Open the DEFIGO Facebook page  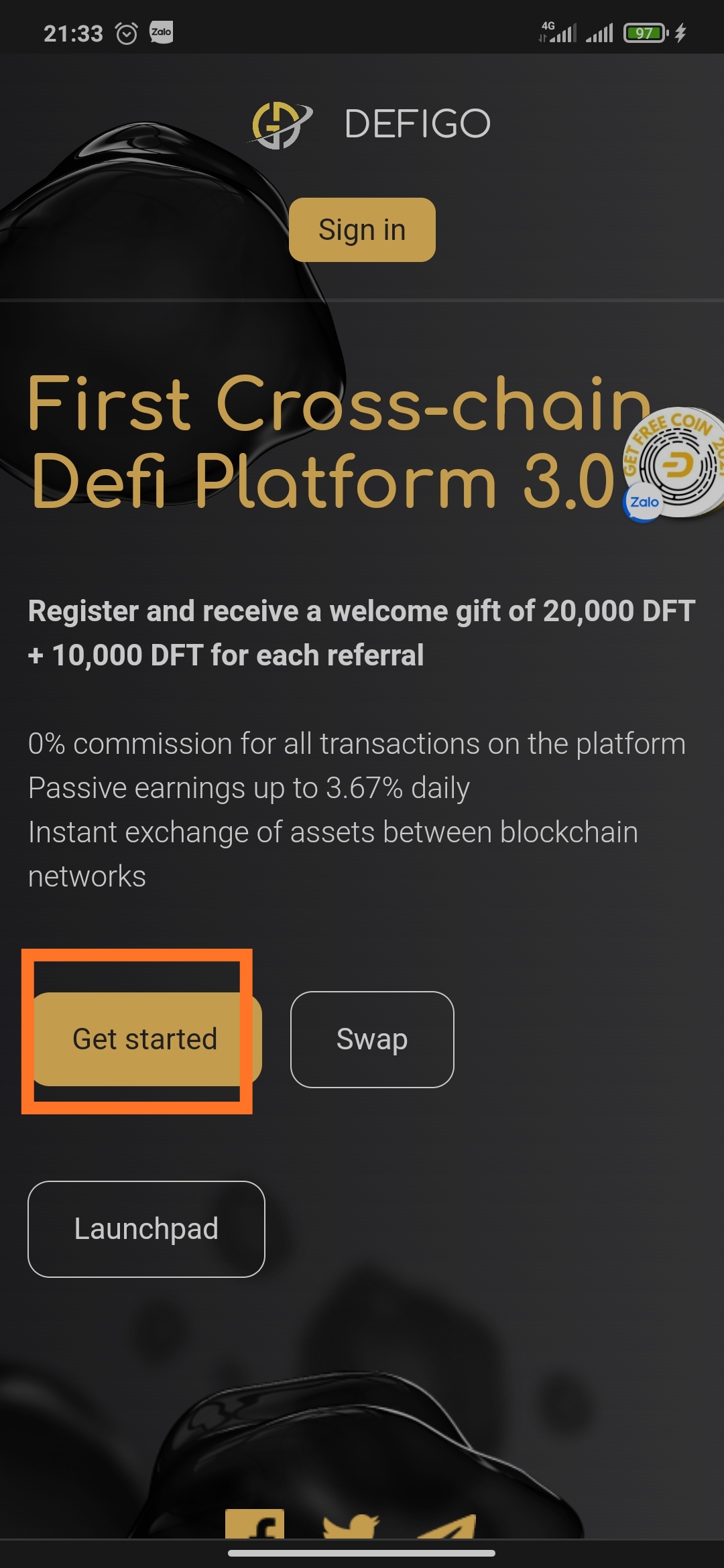(255, 1524)
